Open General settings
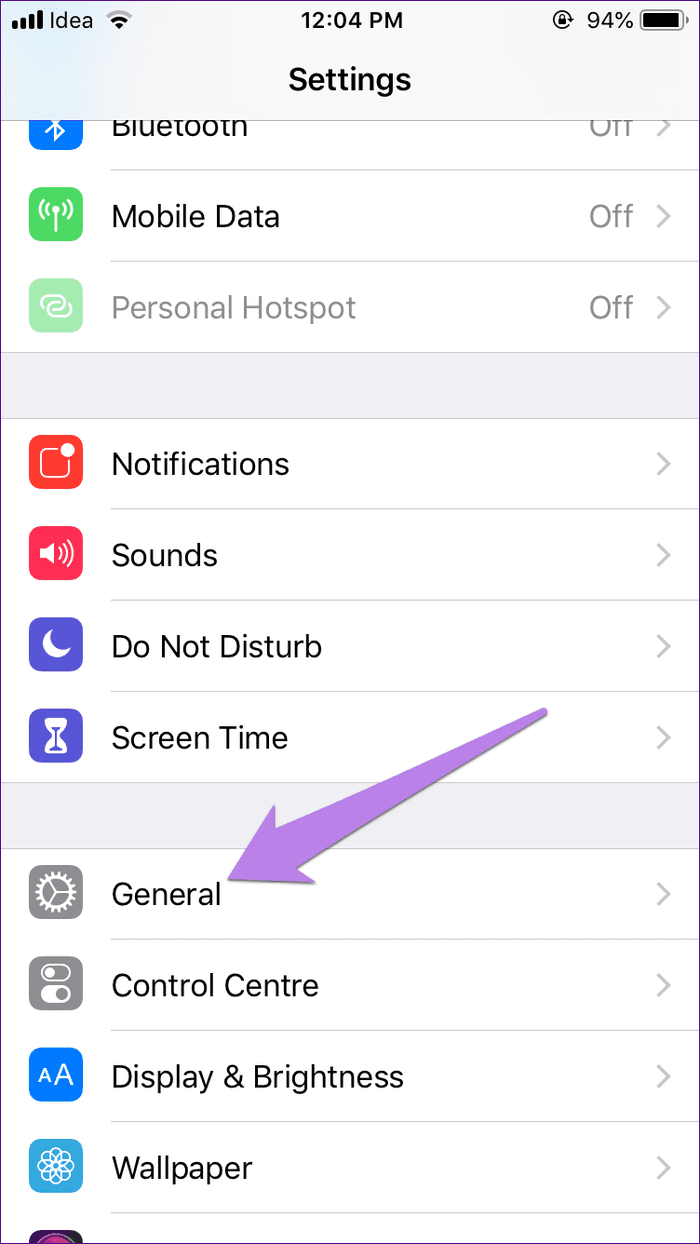Viewport: 700px width, 1244px height. (x=350, y=894)
